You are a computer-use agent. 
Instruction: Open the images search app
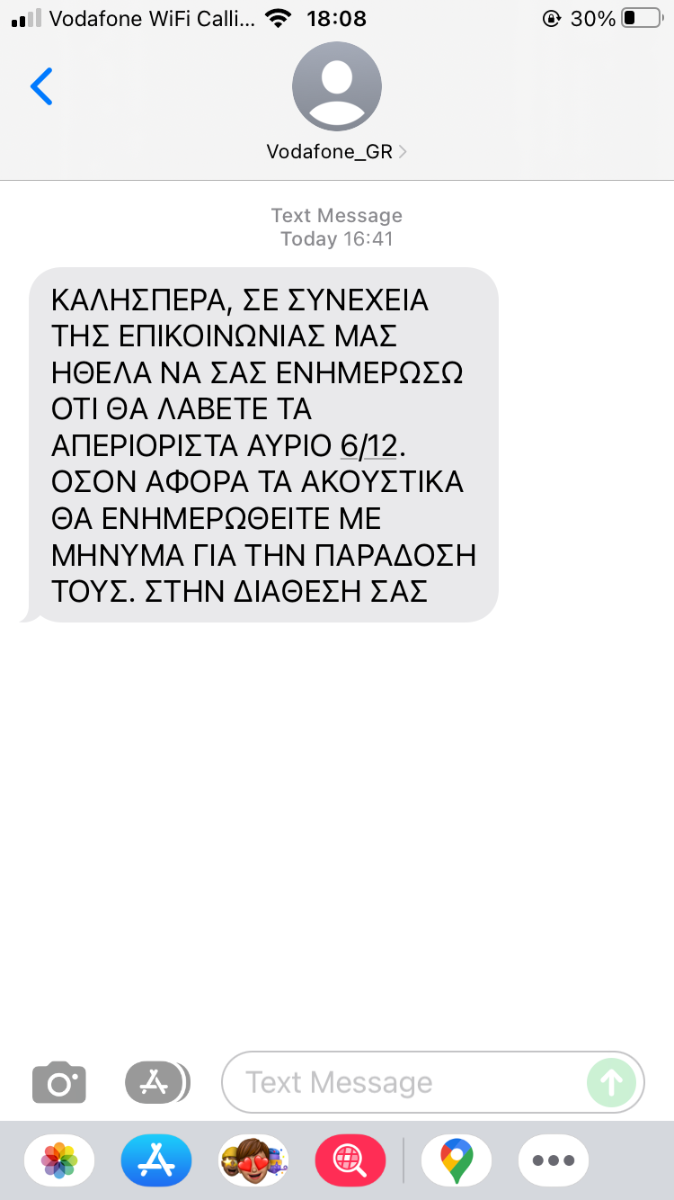pos(351,1161)
